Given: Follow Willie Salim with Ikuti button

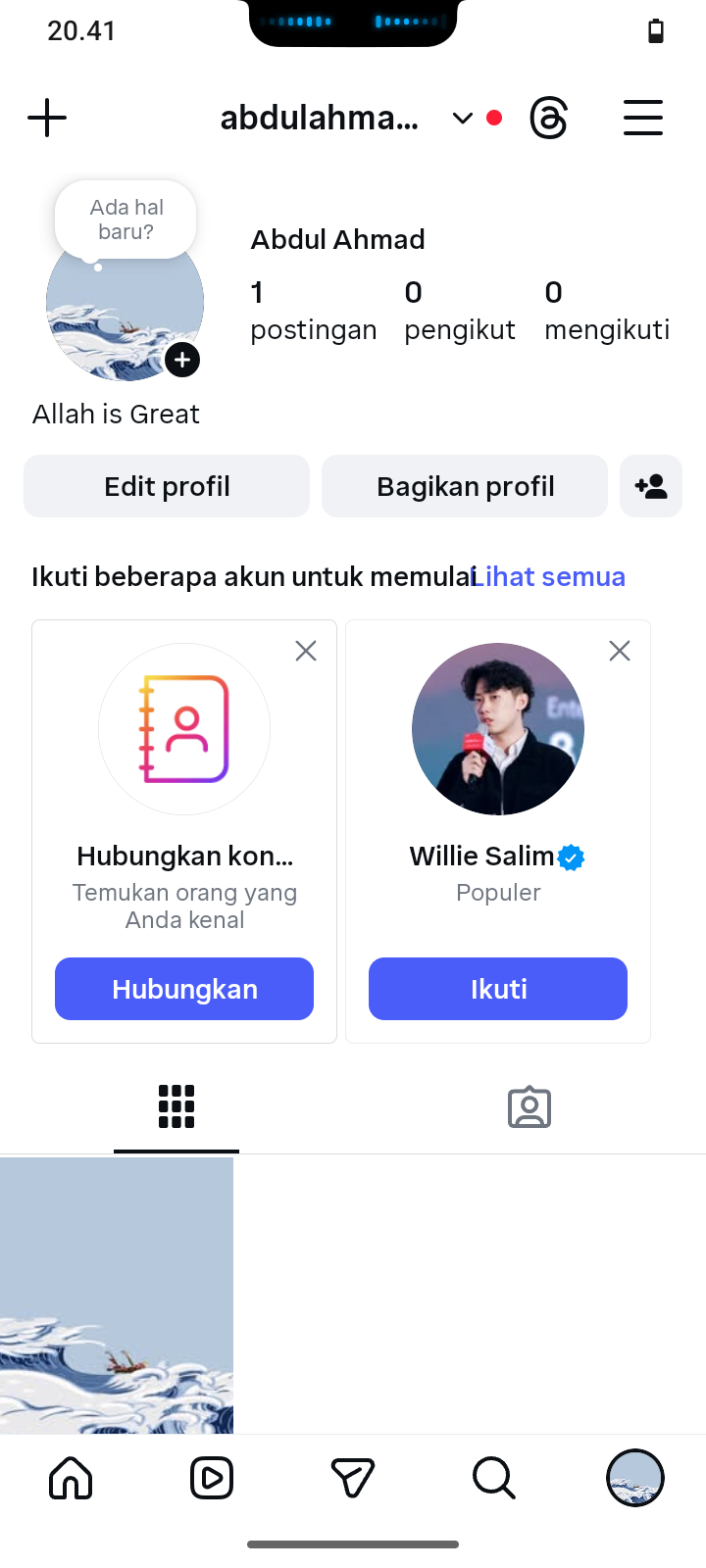Looking at the screenshot, I should coord(498,989).
